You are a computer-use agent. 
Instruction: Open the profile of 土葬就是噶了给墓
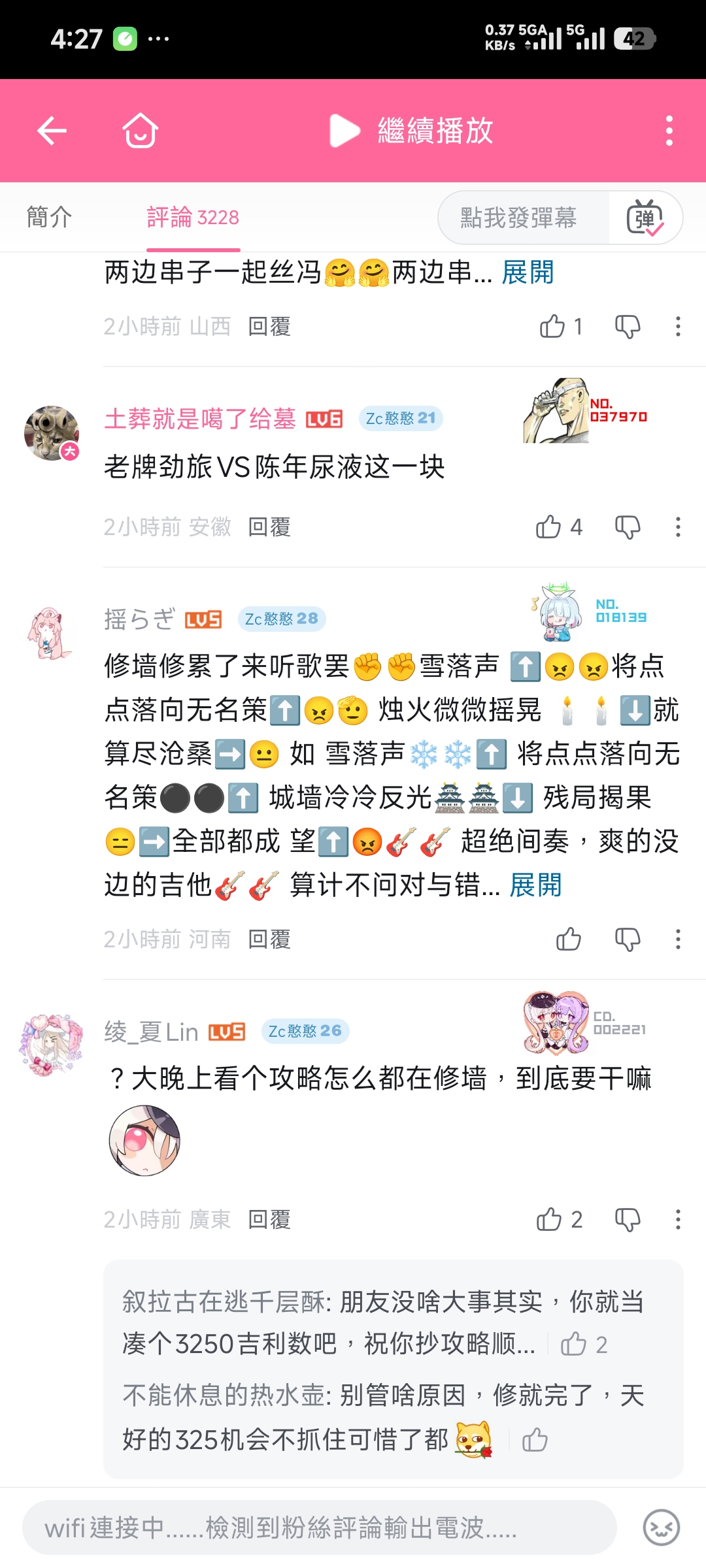pos(52,433)
